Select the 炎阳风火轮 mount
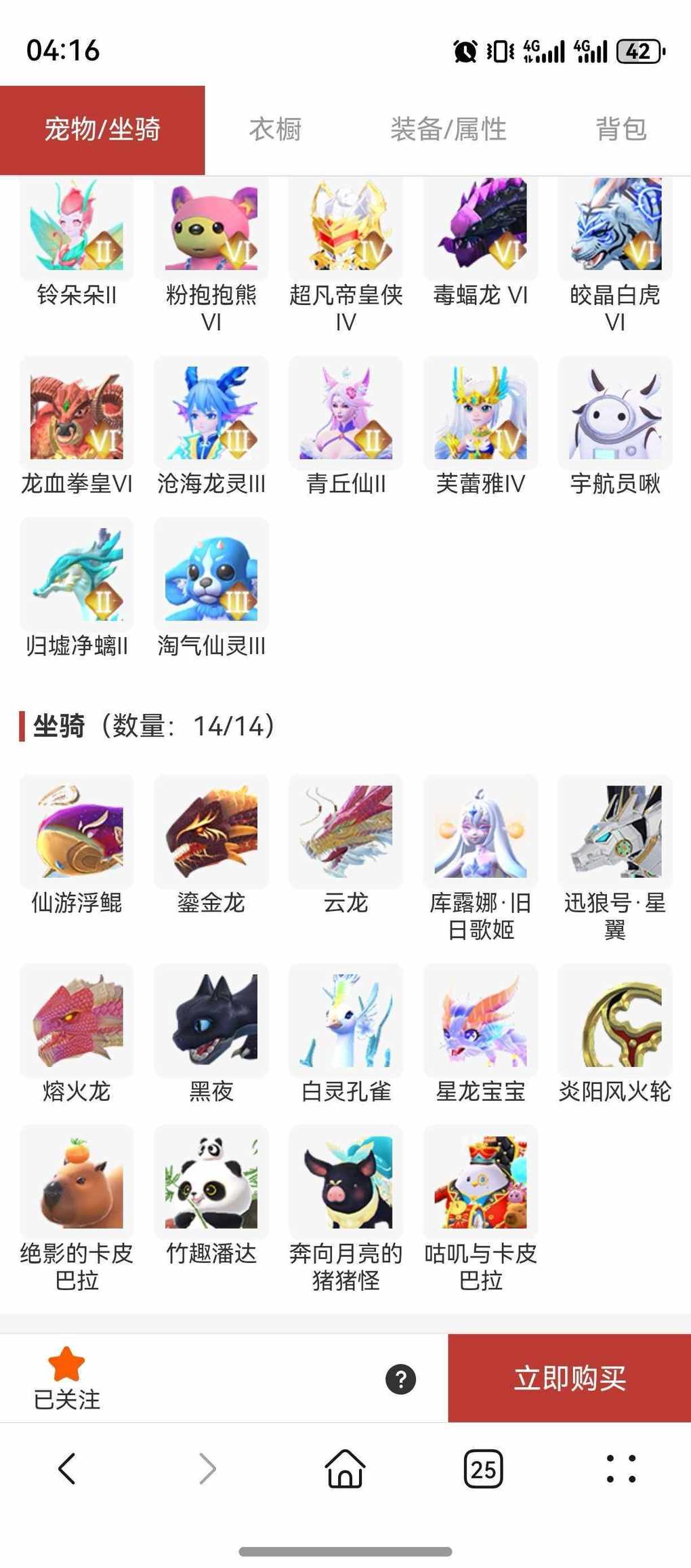The width and height of the screenshot is (691, 1568). (x=614, y=1020)
